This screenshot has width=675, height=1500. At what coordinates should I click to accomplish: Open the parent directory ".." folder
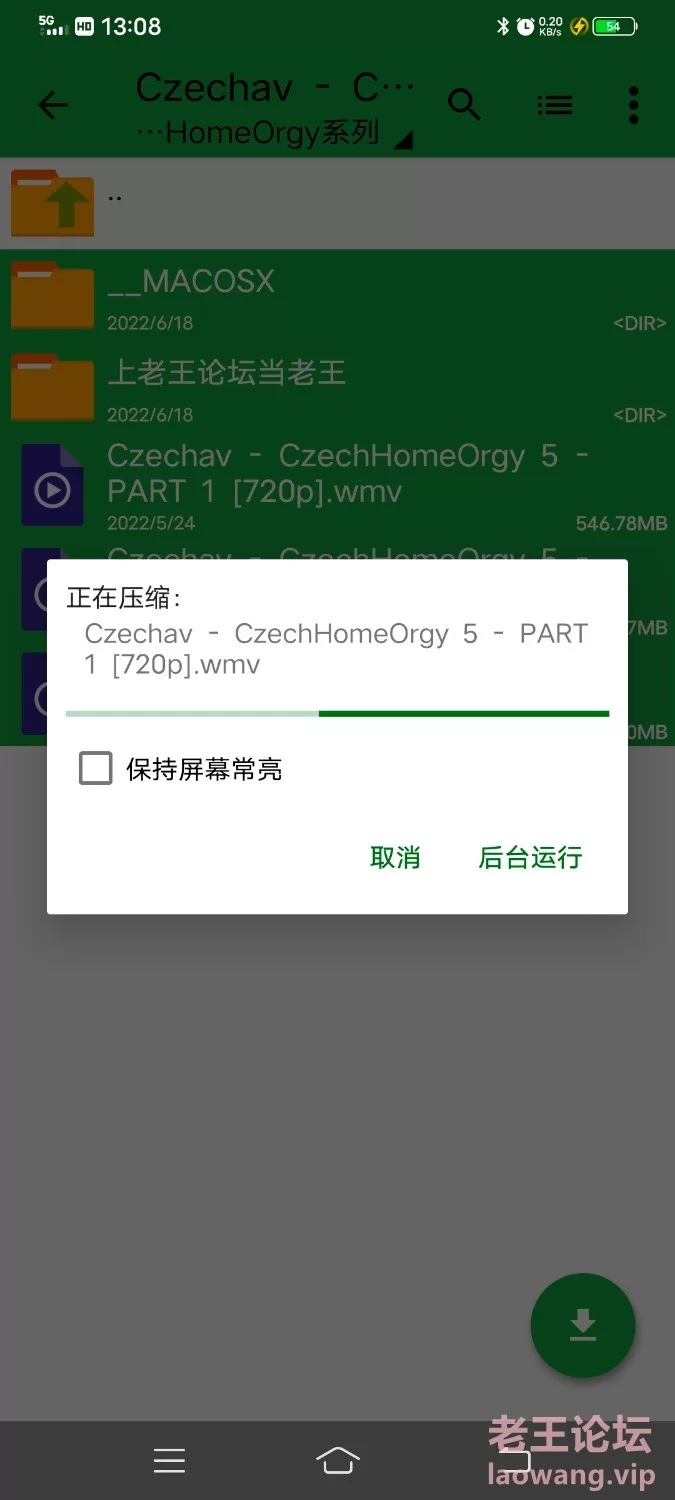[337, 203]
